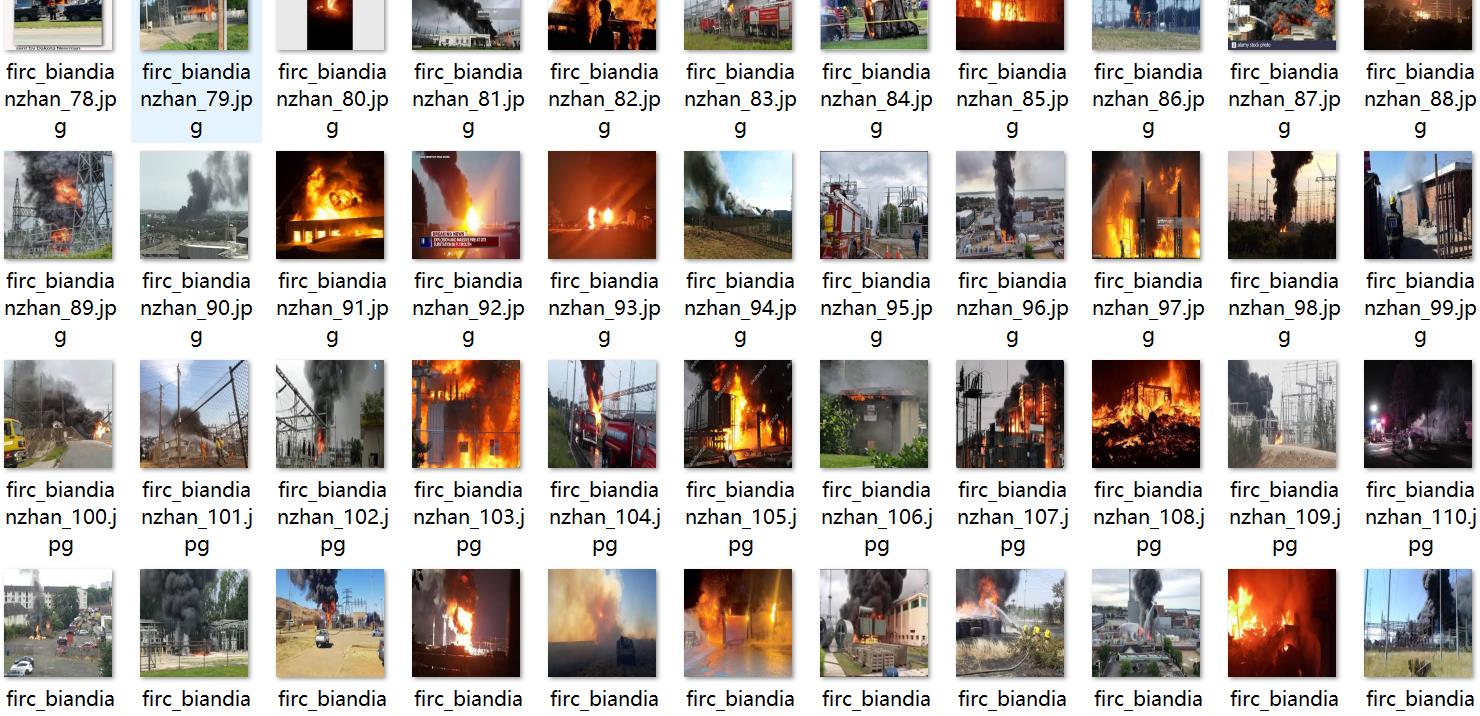Open firc_biandianzhan_94.jpg image
Viewport: 1480px width, 716px height.
739,205
